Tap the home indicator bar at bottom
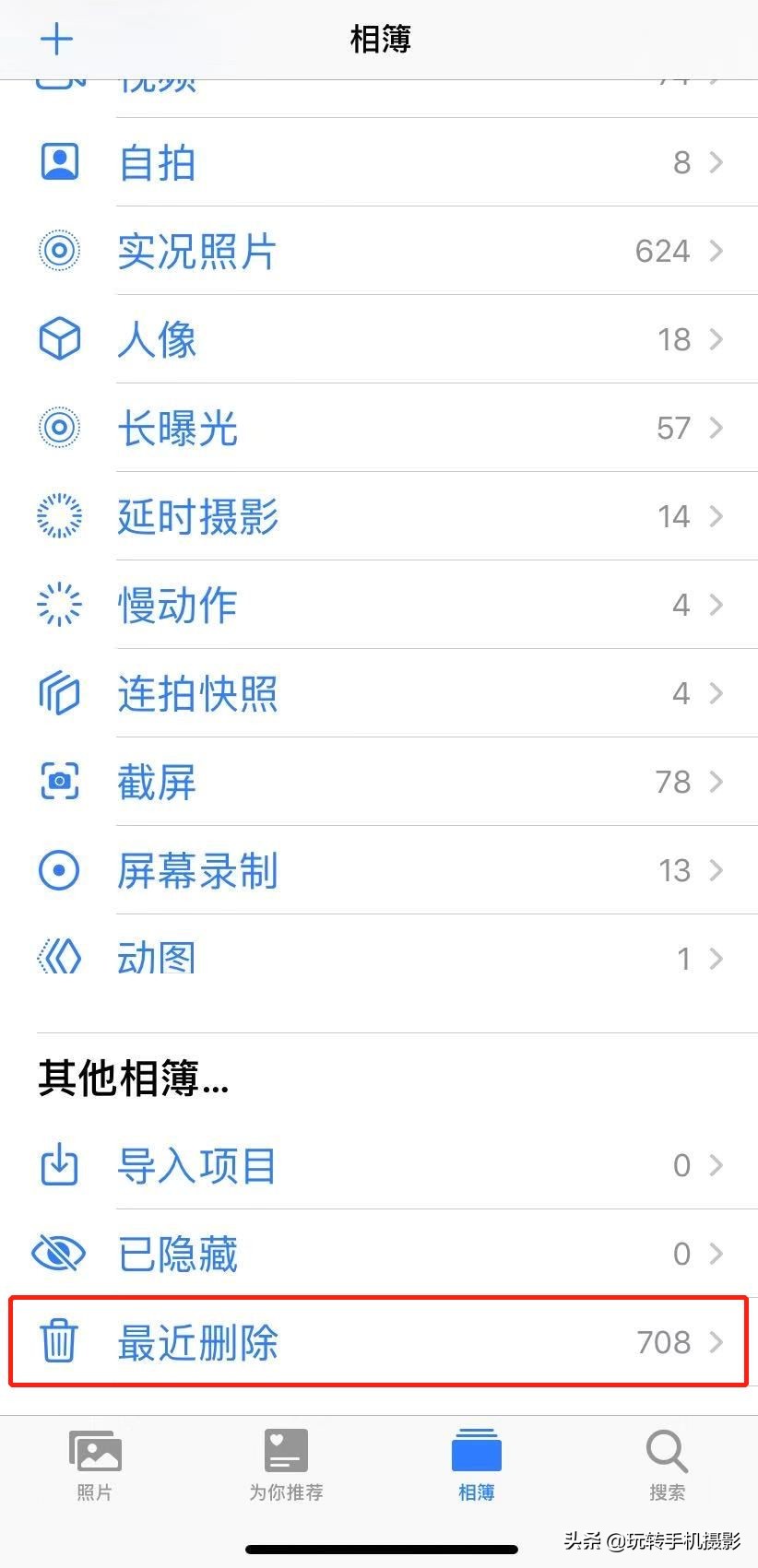 click(379, 1545)
